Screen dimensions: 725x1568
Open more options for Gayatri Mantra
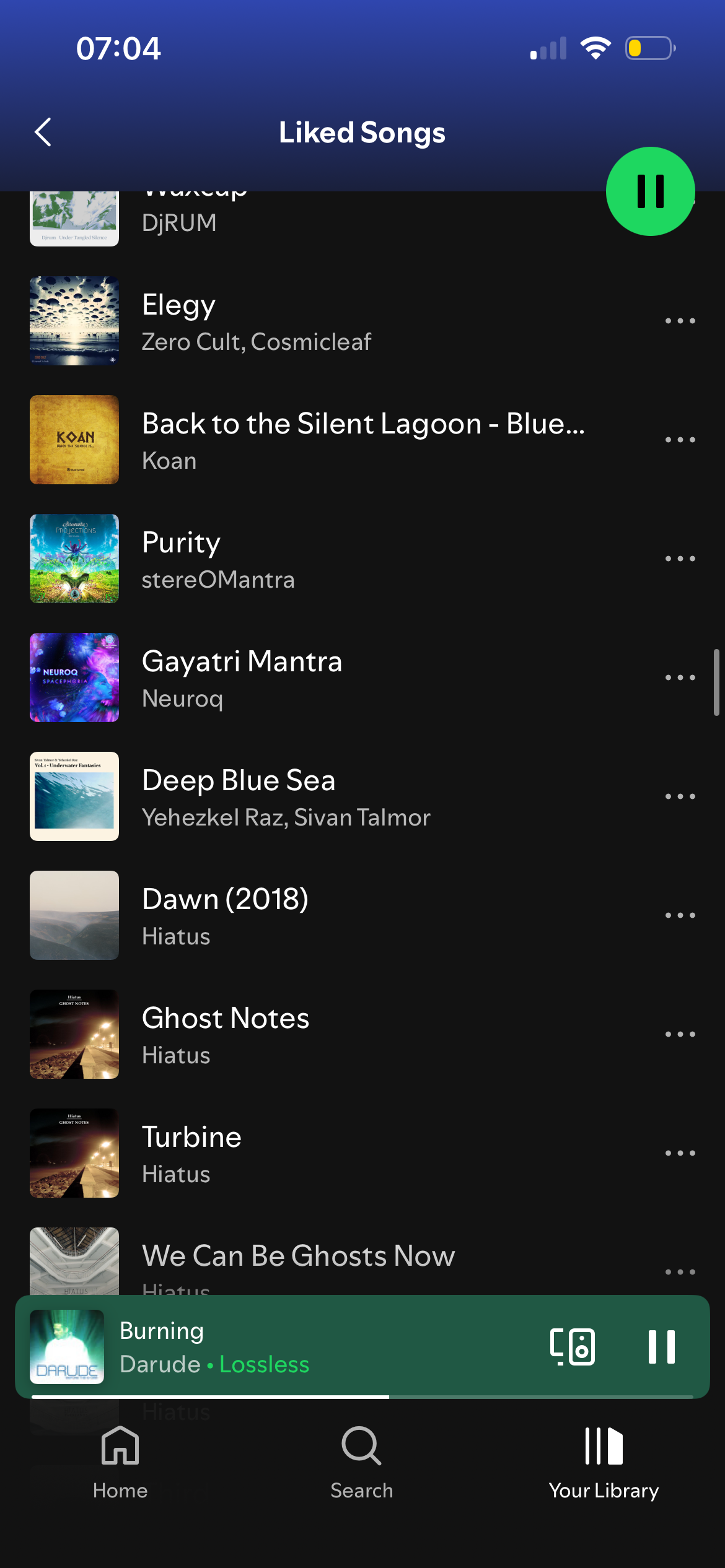(x=680, y=677)
